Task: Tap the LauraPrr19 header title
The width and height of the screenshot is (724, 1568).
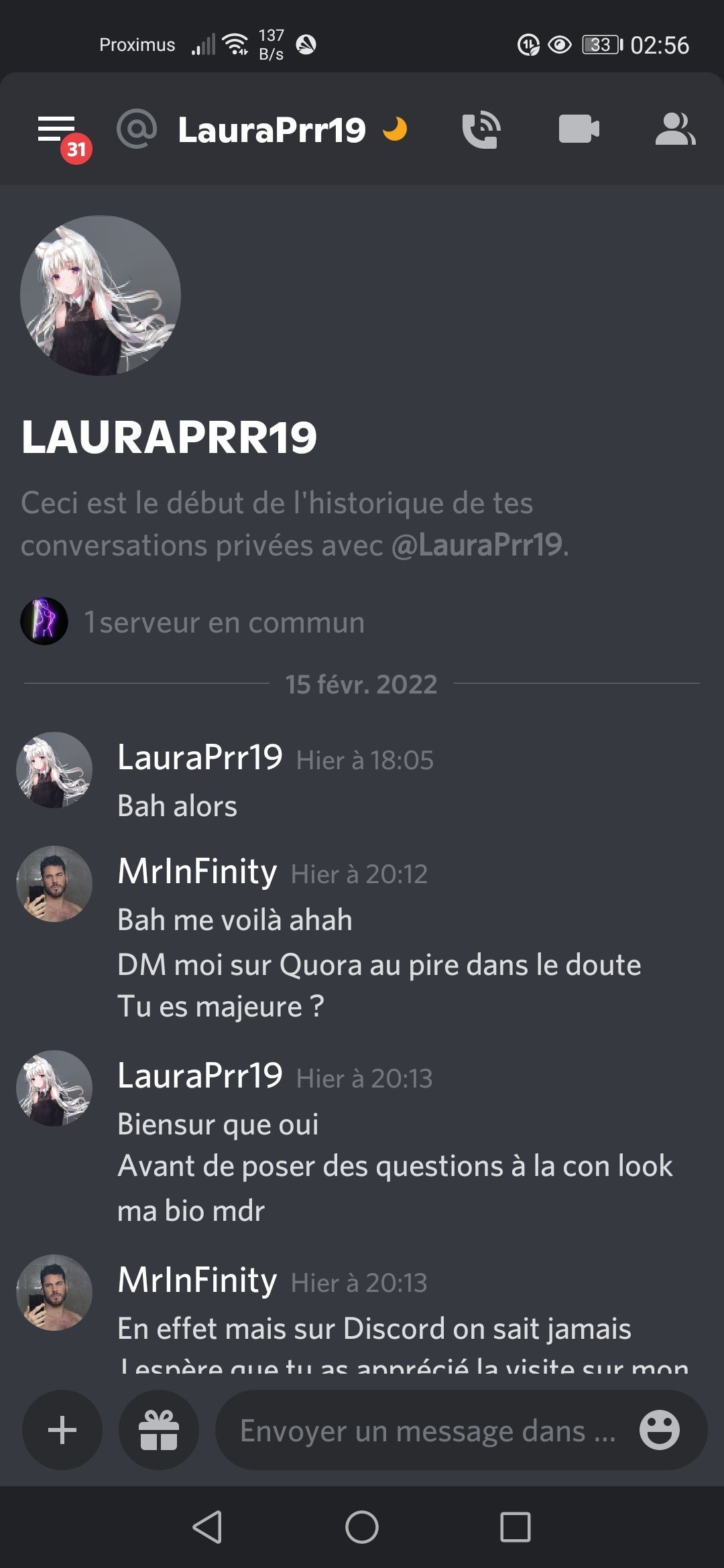Action: click(271, 130)
